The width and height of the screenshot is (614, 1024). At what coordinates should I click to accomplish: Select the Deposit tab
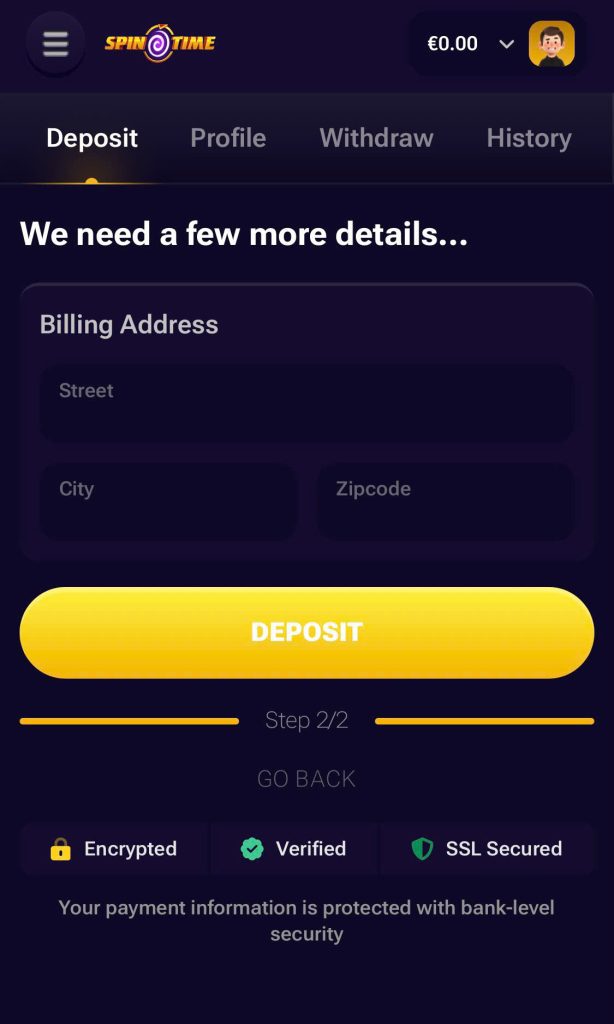[92, 138]
